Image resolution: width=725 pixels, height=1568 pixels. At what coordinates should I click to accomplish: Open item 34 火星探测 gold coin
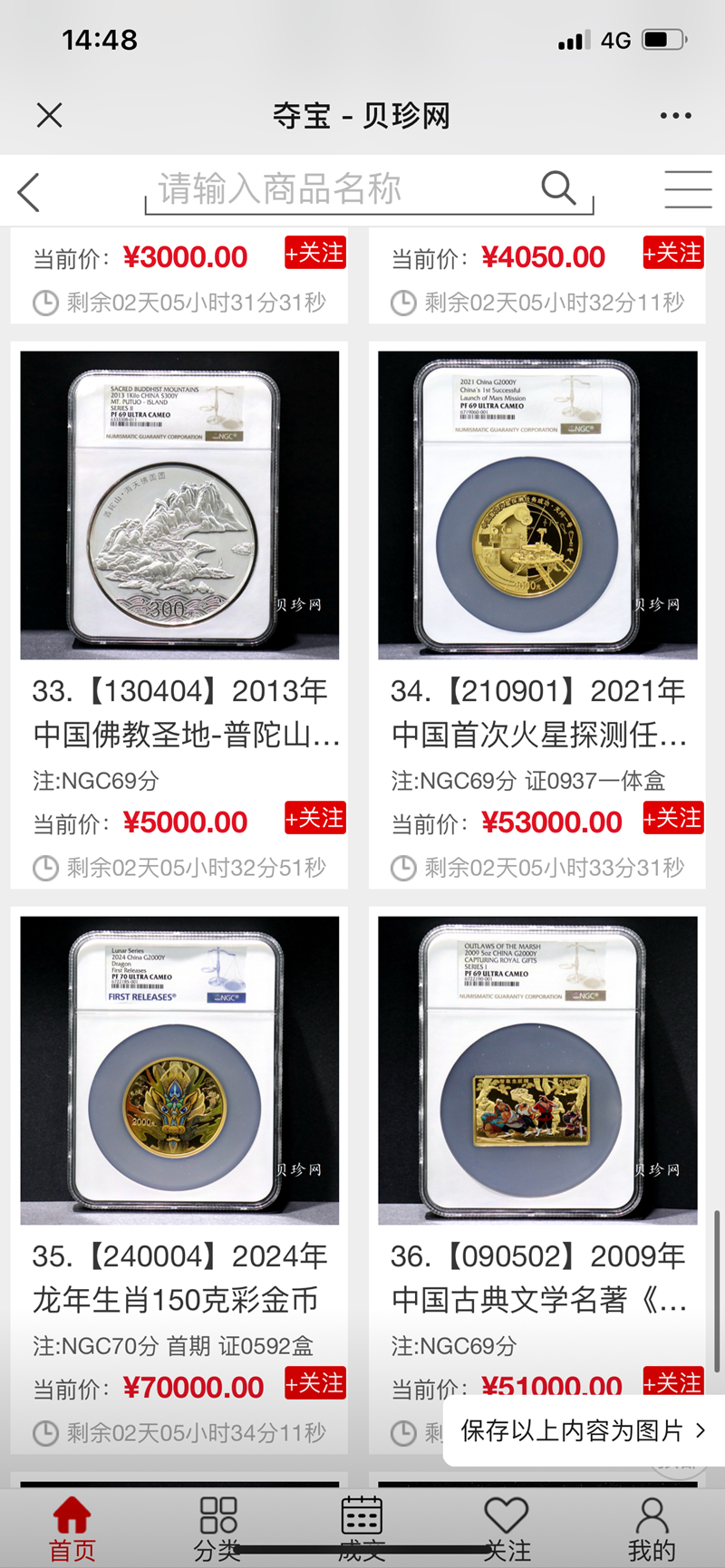(x=537, y=505)
